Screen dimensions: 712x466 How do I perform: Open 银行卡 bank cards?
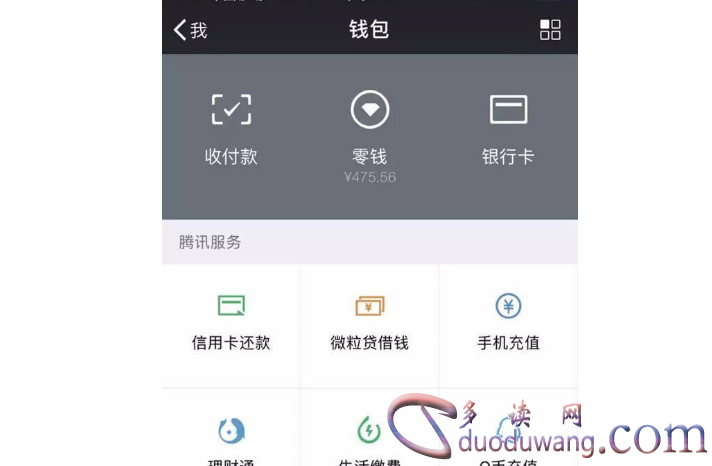[508, 126]
